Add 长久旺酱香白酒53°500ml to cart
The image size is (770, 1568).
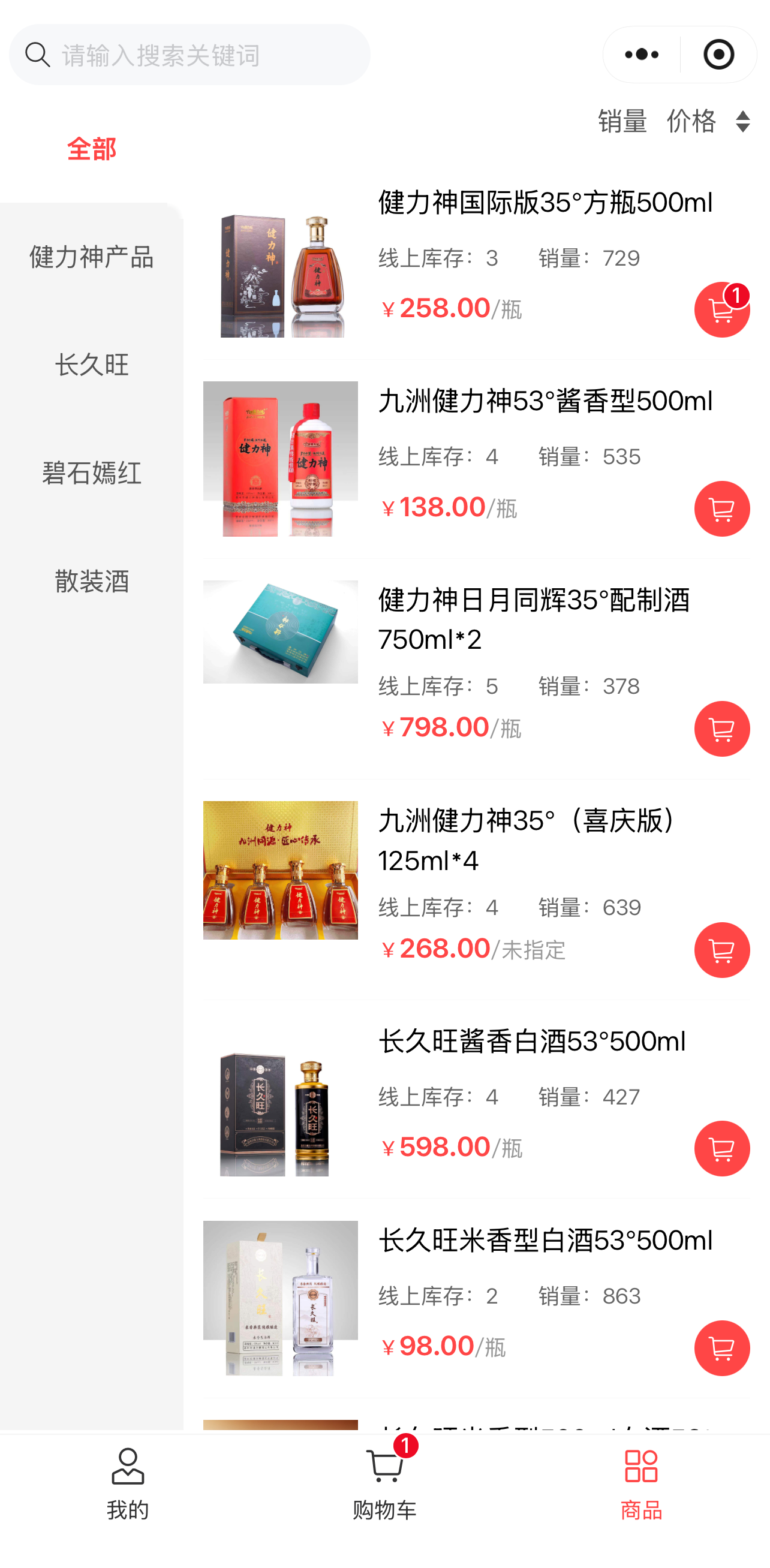(x=721, y=1149)
